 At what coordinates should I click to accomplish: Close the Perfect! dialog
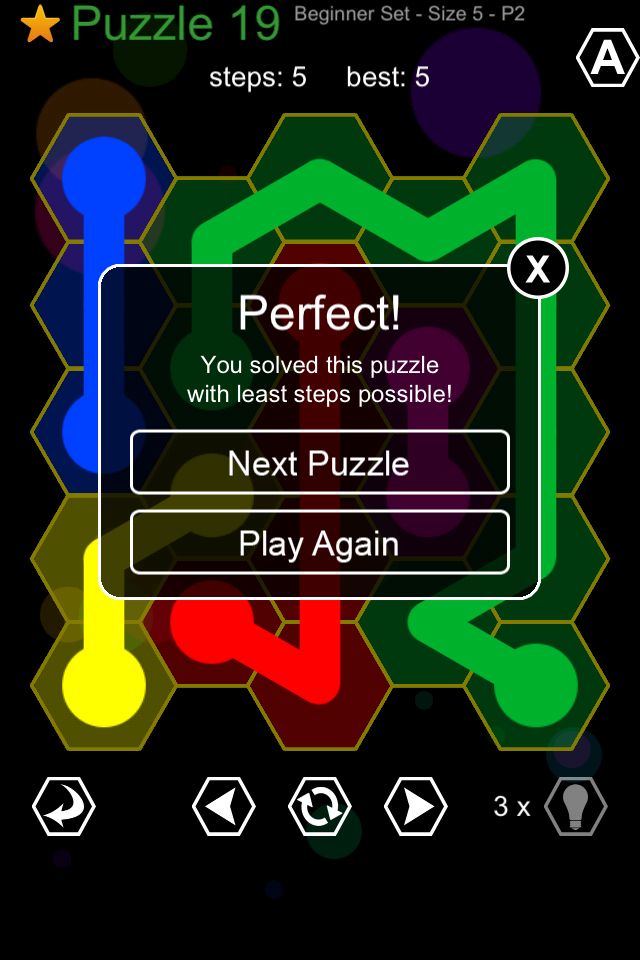click(x=538, y=269)
